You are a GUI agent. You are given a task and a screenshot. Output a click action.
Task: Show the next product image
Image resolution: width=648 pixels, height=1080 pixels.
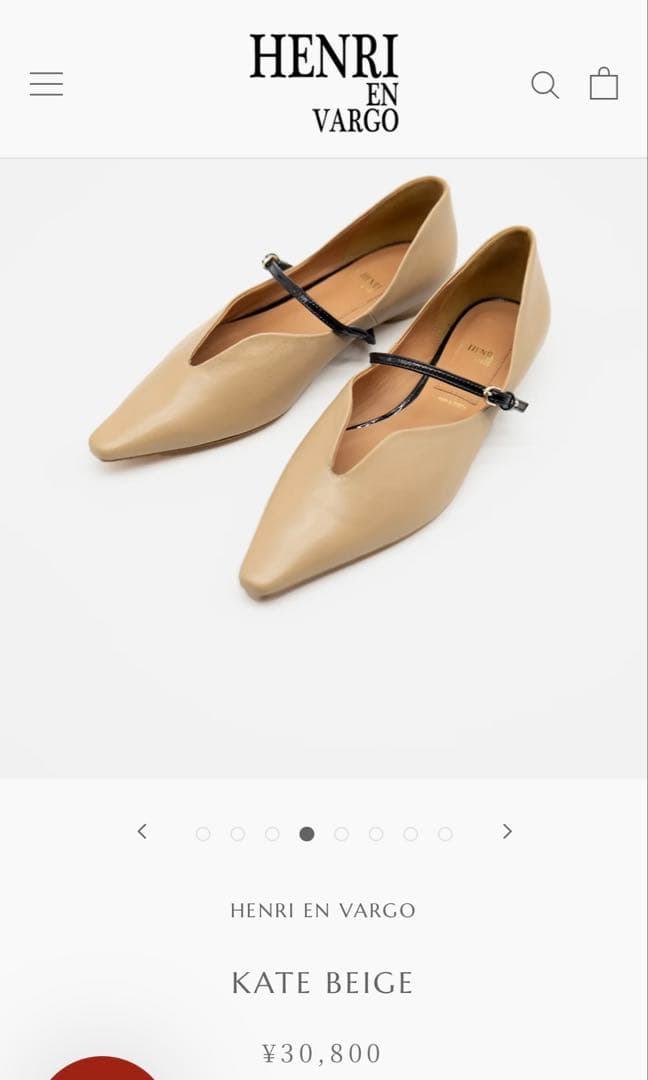507,832
